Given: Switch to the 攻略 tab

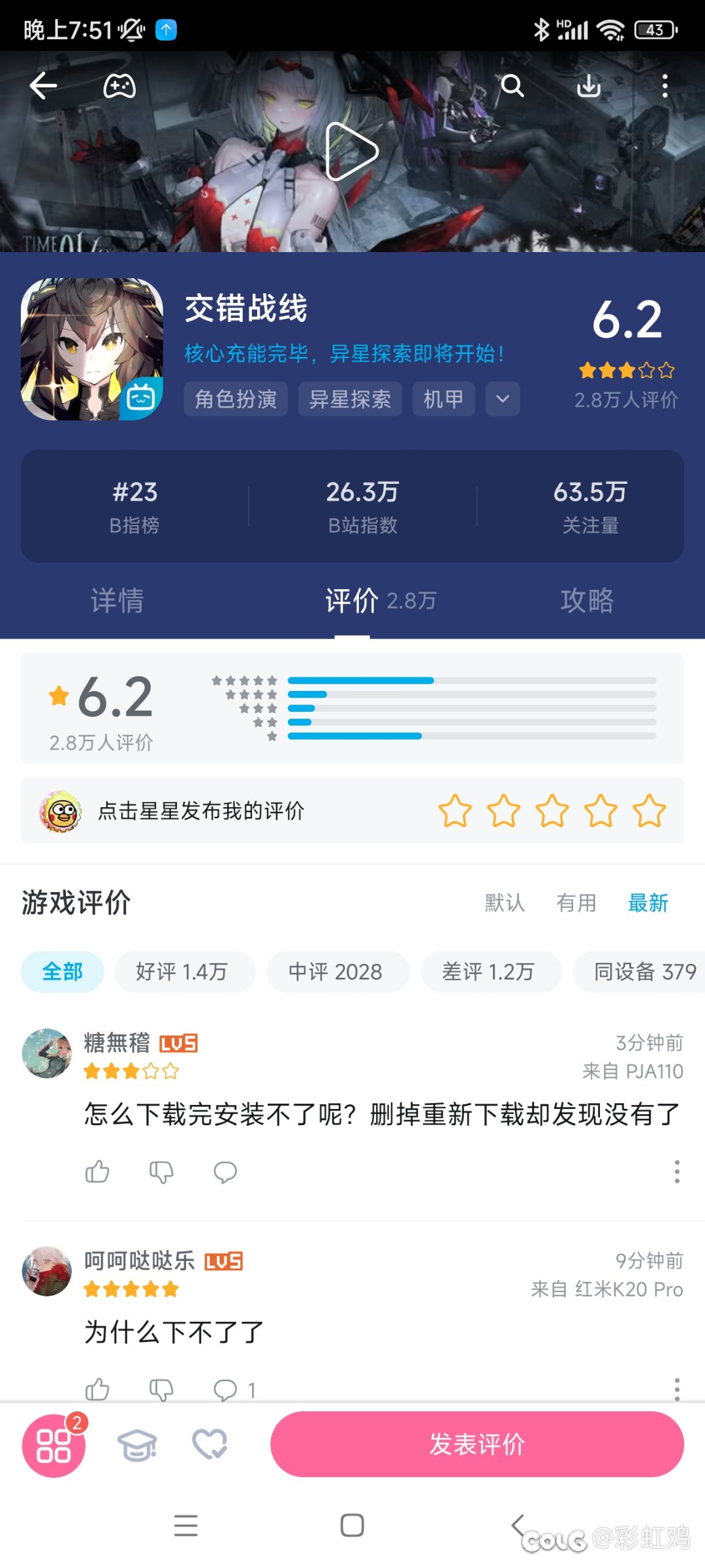Looking at the screenshot, I should click(587, 600).
